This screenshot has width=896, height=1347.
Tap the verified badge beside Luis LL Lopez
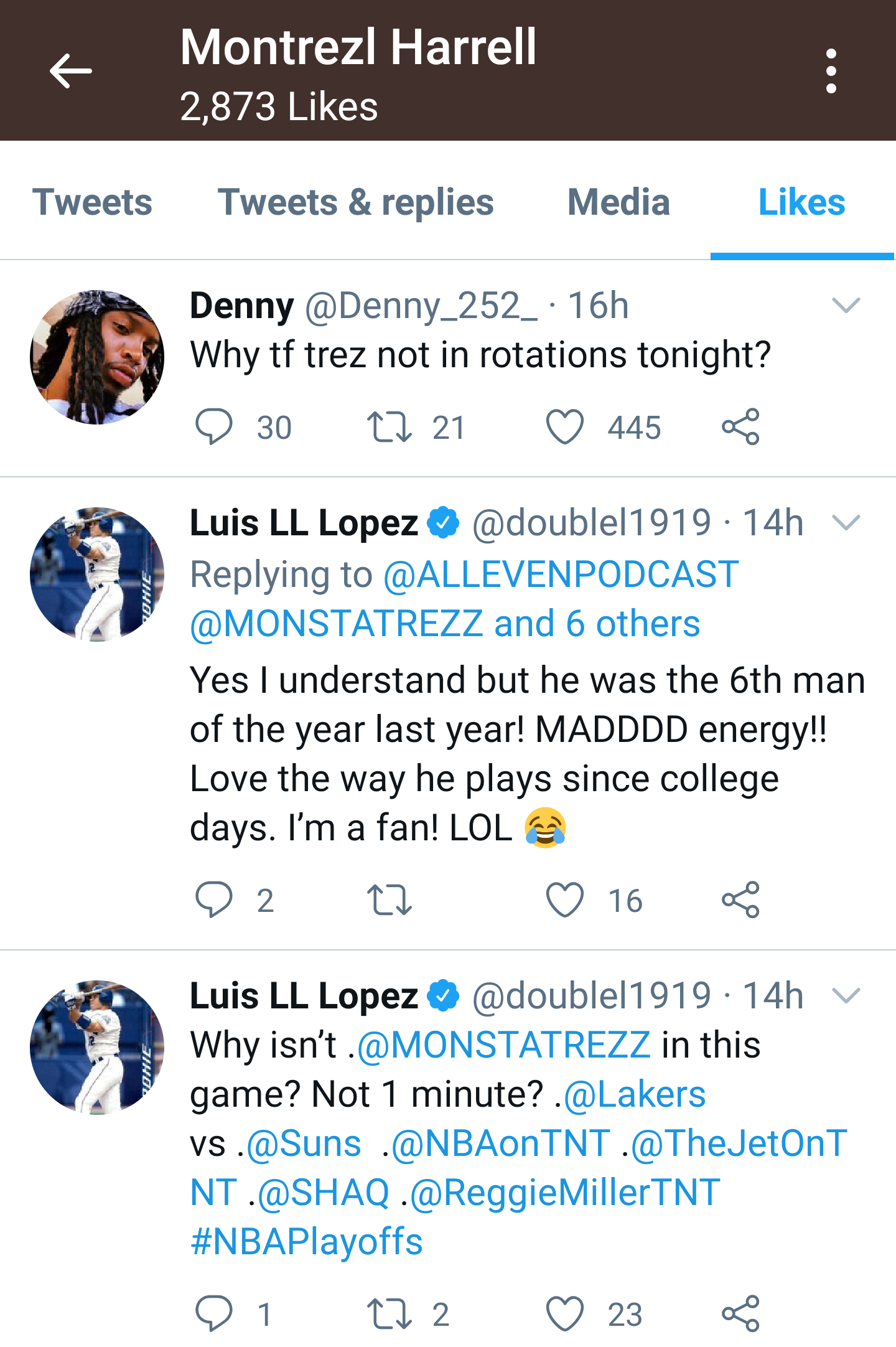[x=444, y=523]
